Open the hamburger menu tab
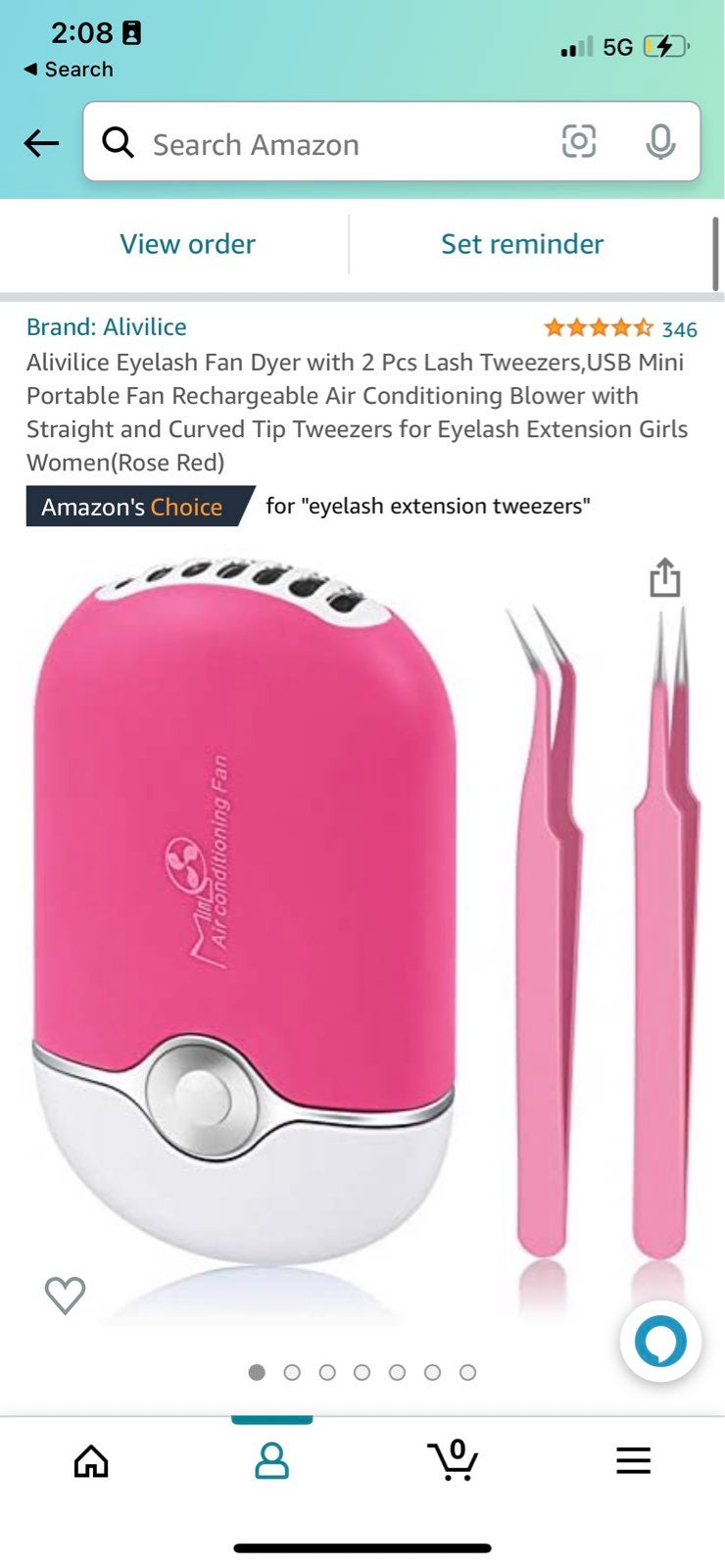The height and width of the screenshot is (1568, 725). point(633,1460)
